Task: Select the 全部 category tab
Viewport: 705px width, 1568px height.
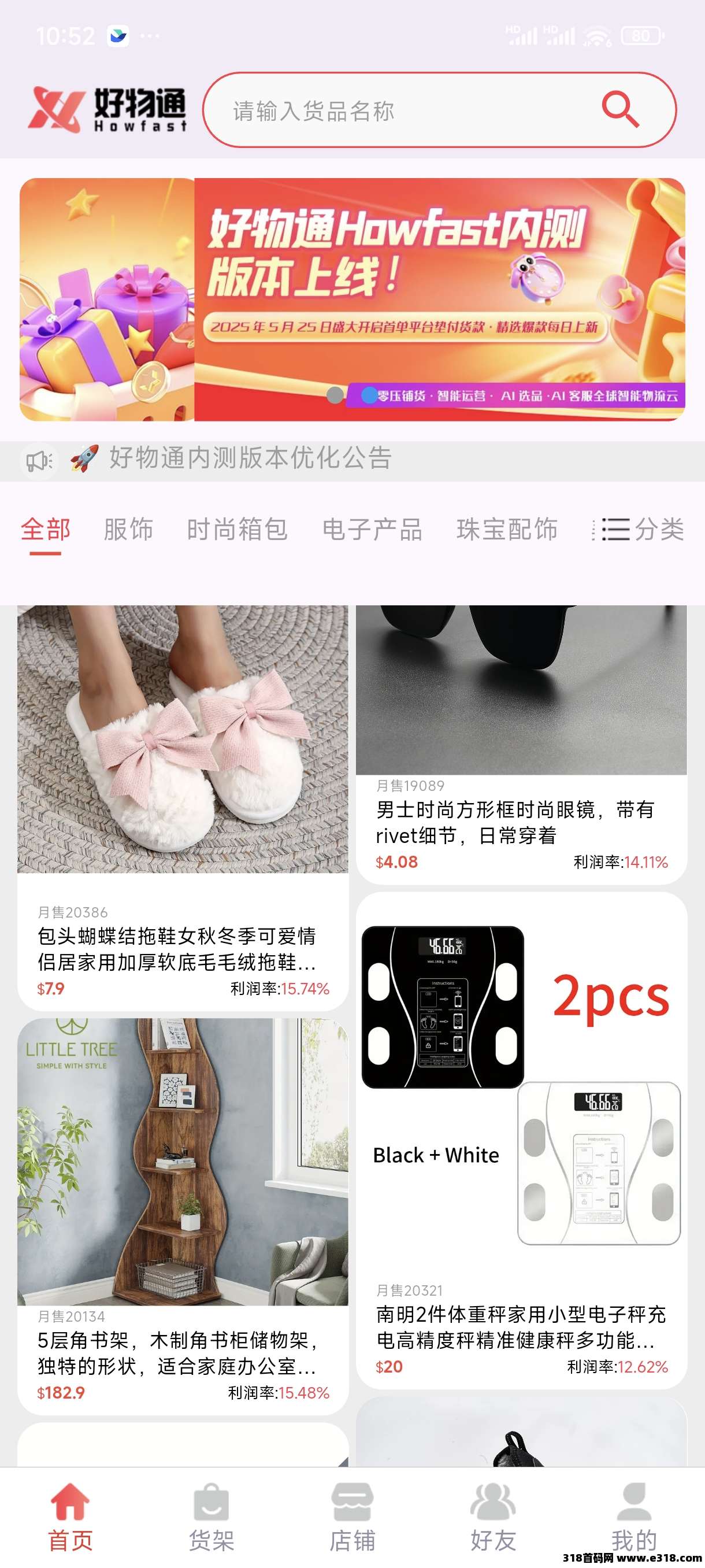Action: (x=46, y=530)
